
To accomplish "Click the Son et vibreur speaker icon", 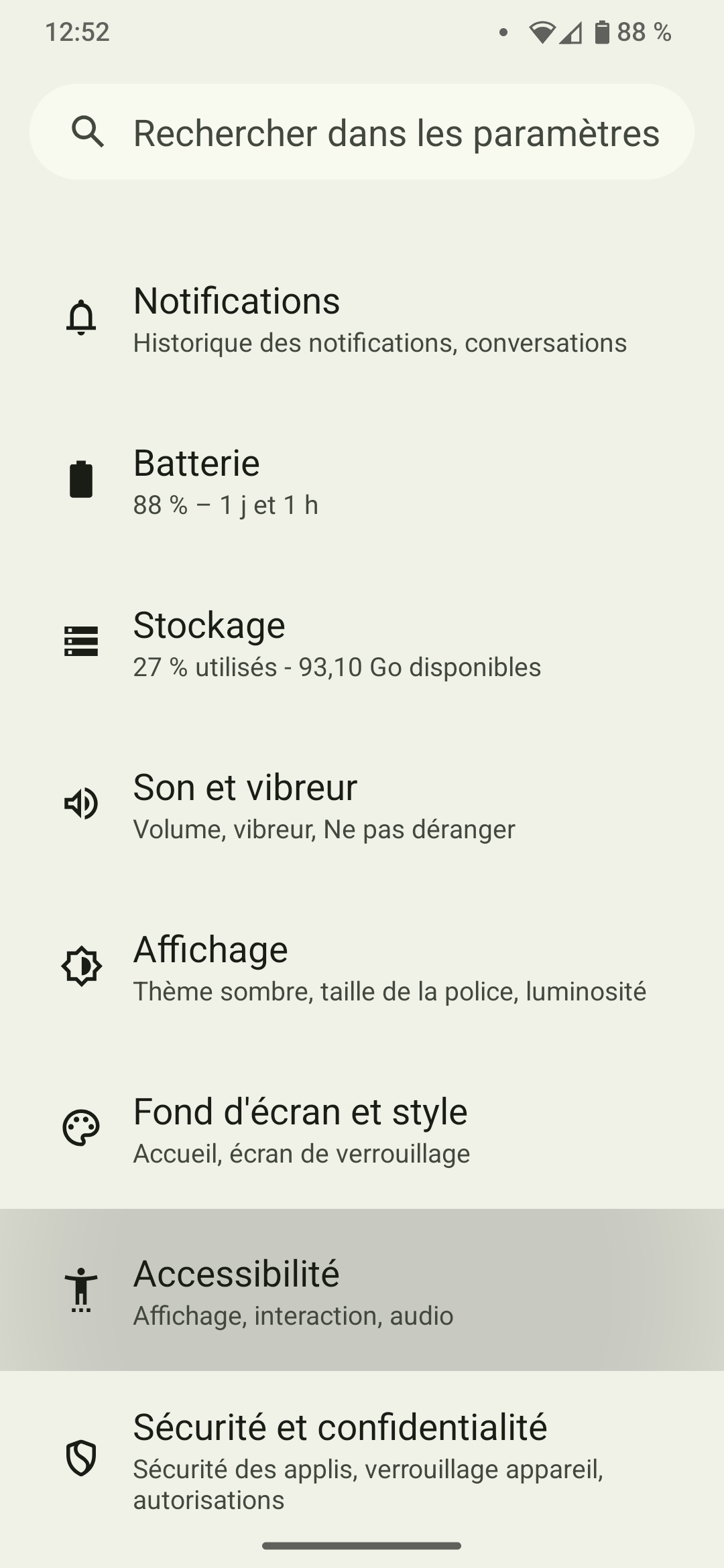I will pyautogui.click(x=80, y=804).
